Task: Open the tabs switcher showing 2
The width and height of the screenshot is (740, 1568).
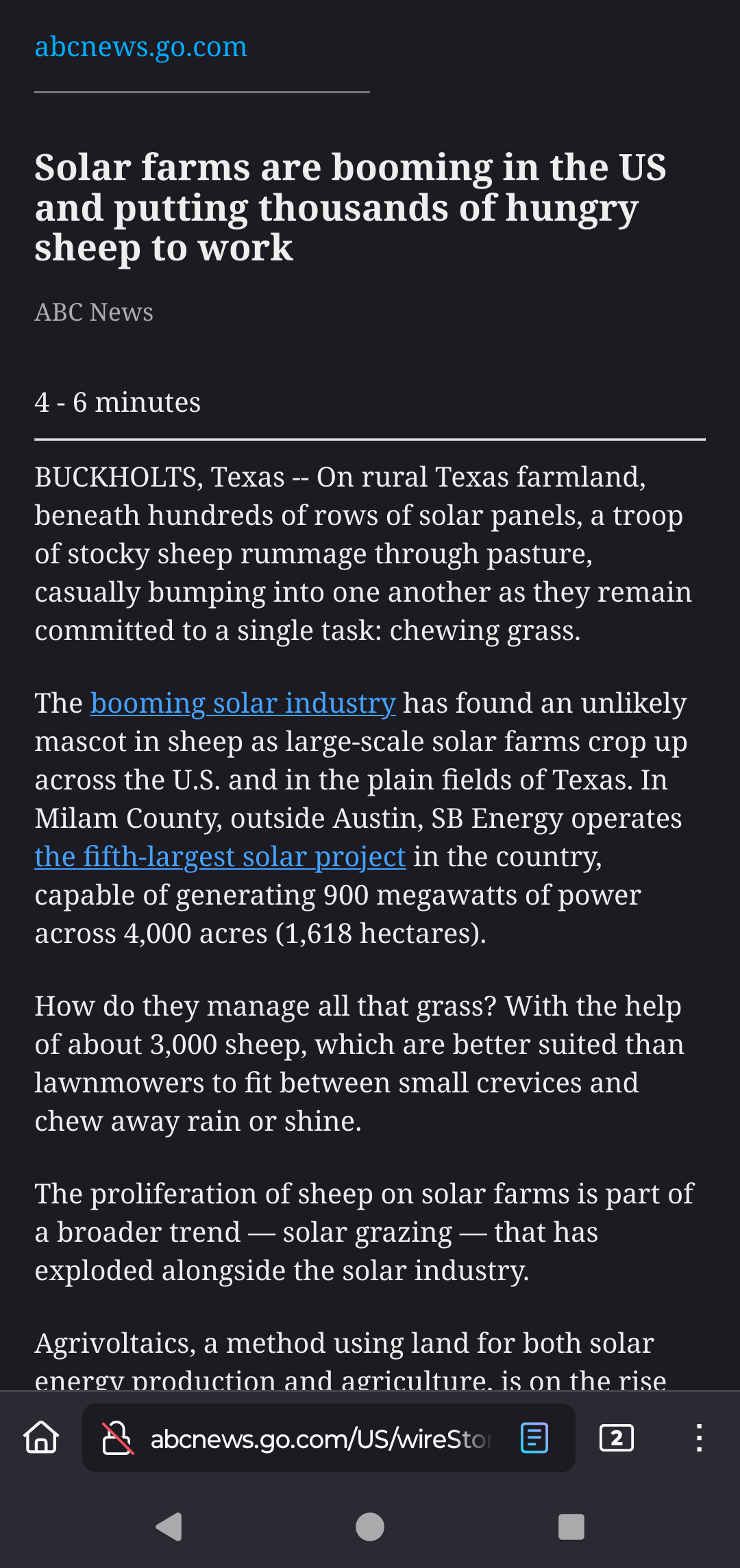Action: point(617,1438)
